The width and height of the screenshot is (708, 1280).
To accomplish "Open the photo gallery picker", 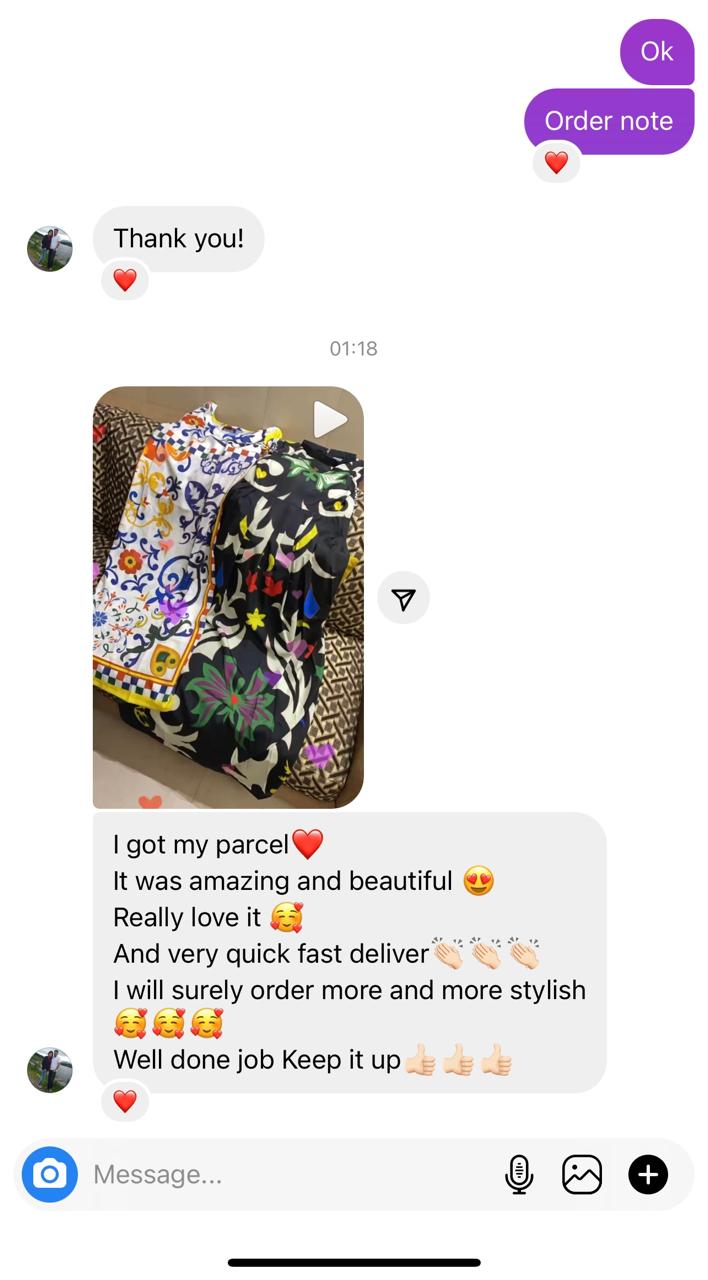I will (582, 1174).
